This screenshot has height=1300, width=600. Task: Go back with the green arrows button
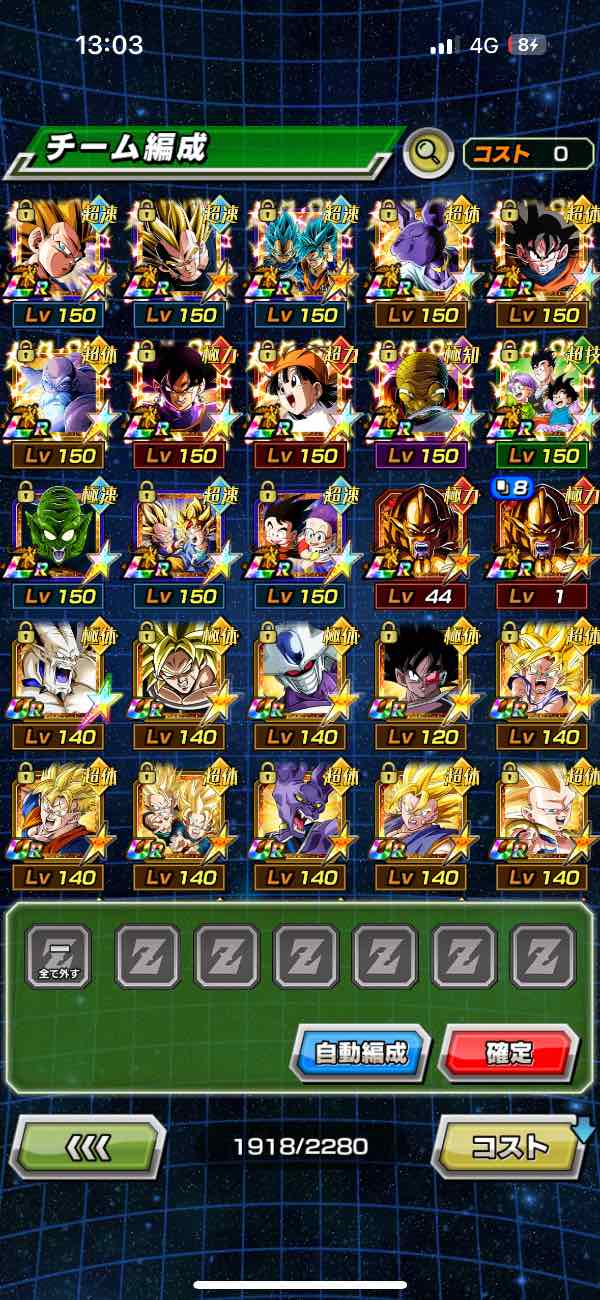click(88, 1146)
